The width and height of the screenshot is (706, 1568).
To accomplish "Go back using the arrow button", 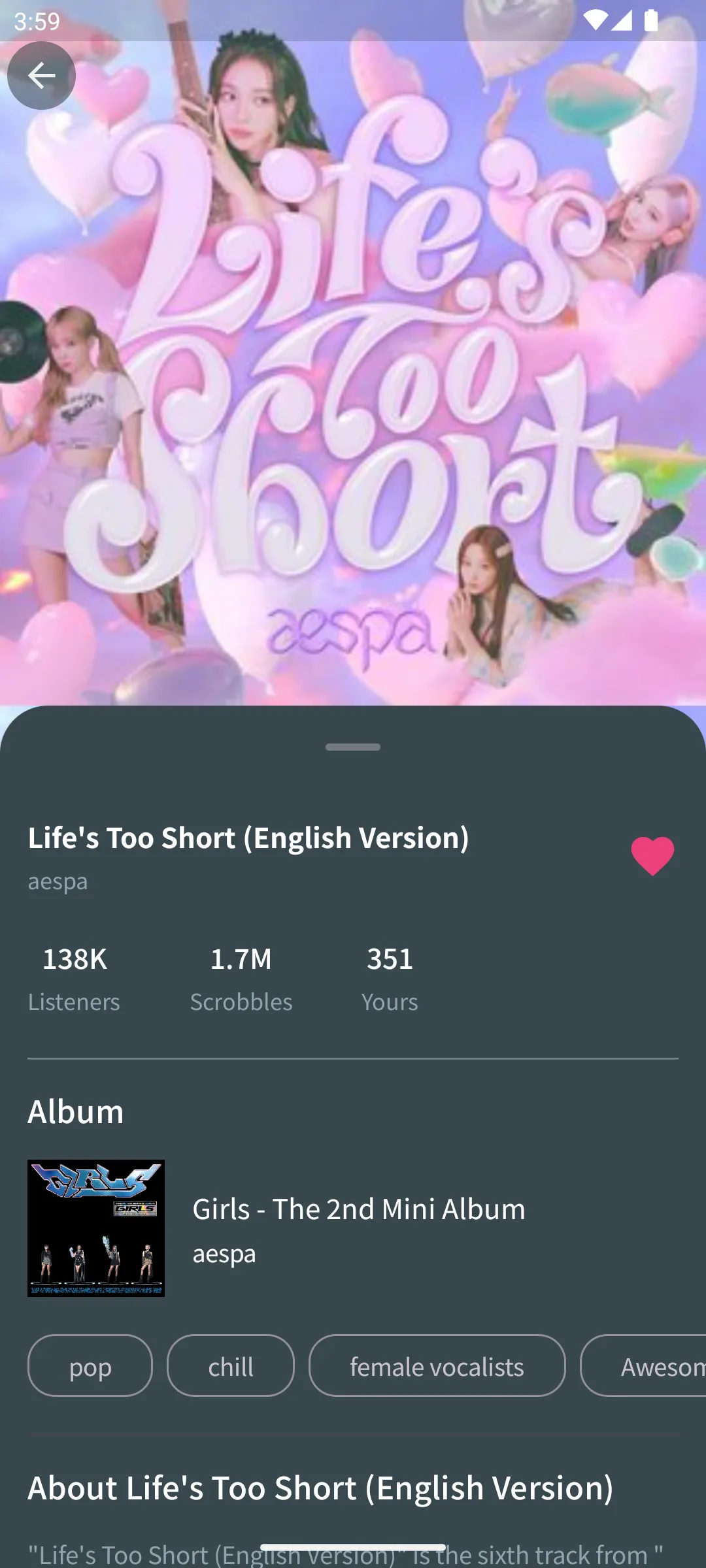I will (x=41, y=76).
